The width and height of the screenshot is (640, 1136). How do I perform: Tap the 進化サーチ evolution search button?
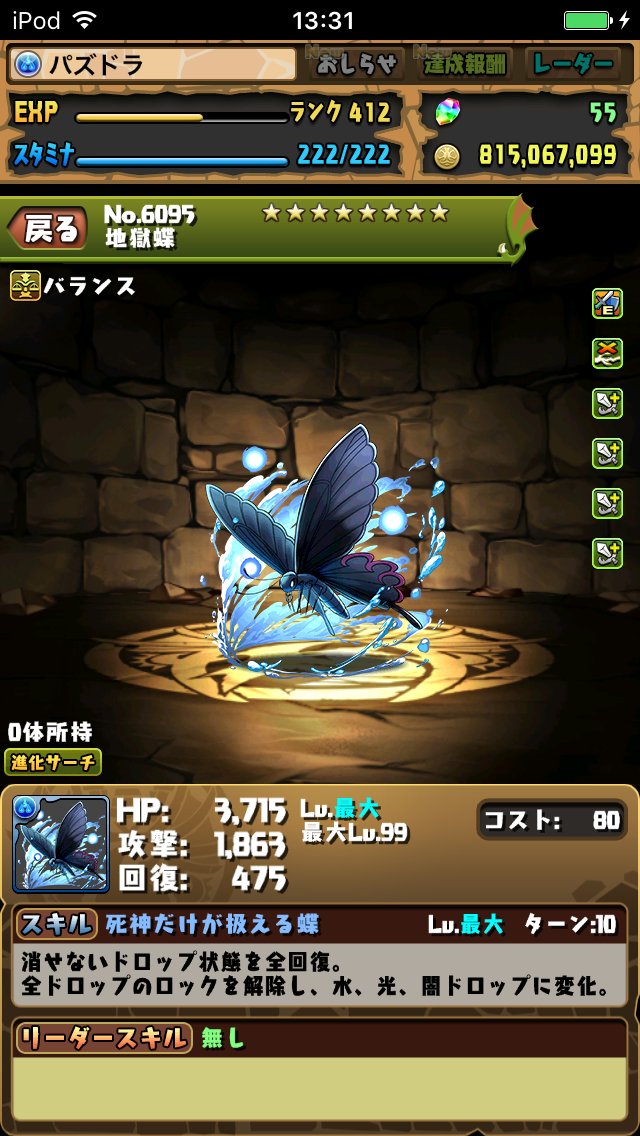[x=54, y=762]
